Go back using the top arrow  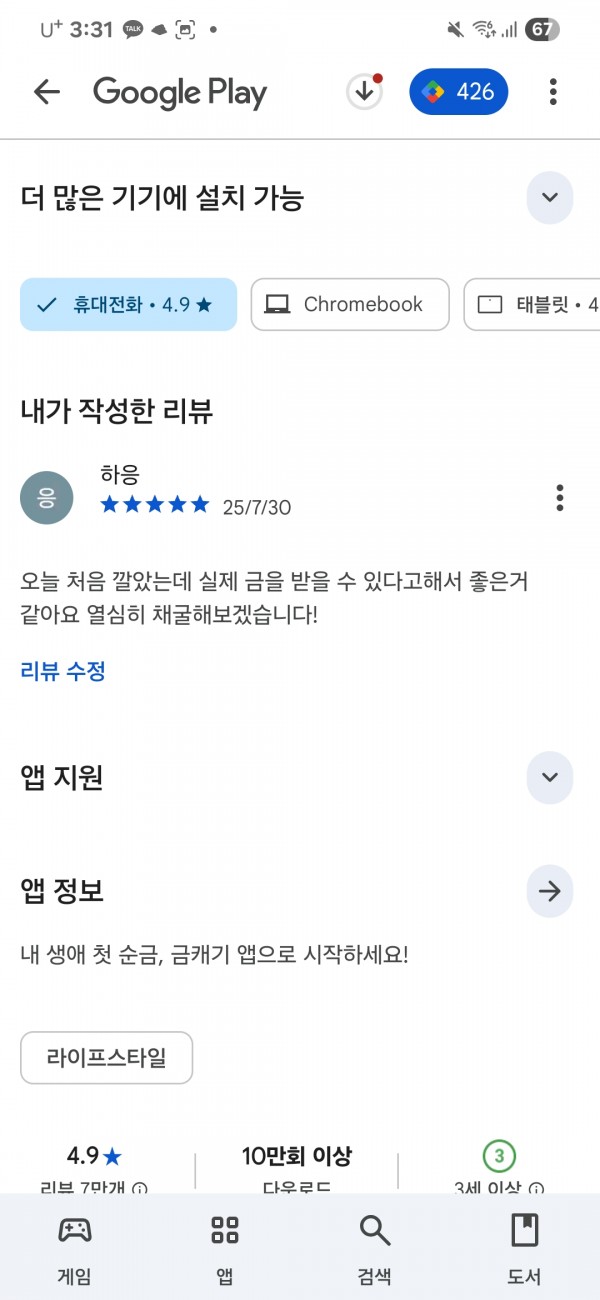point(47,93)
